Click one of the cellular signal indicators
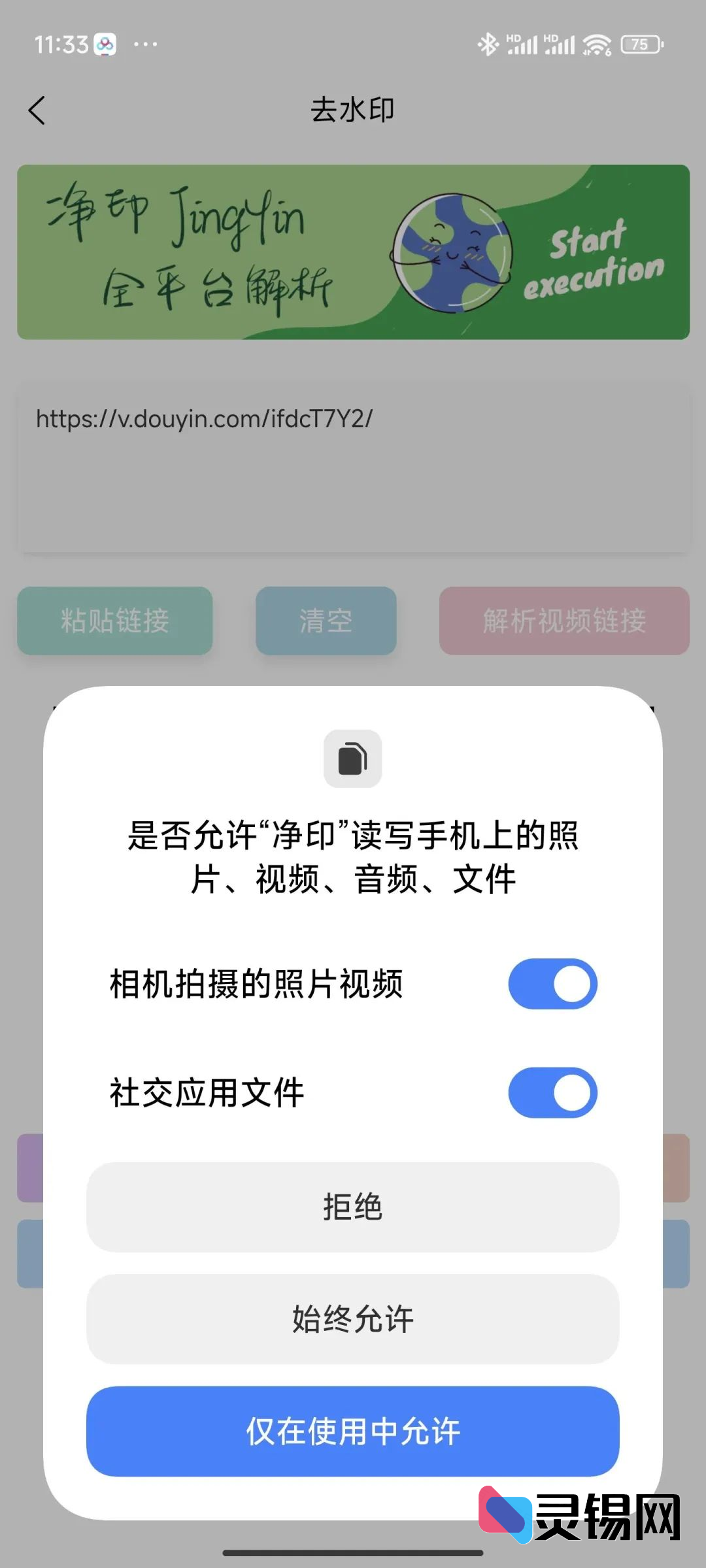This screenshot has height=1568, width=706. 524,43
